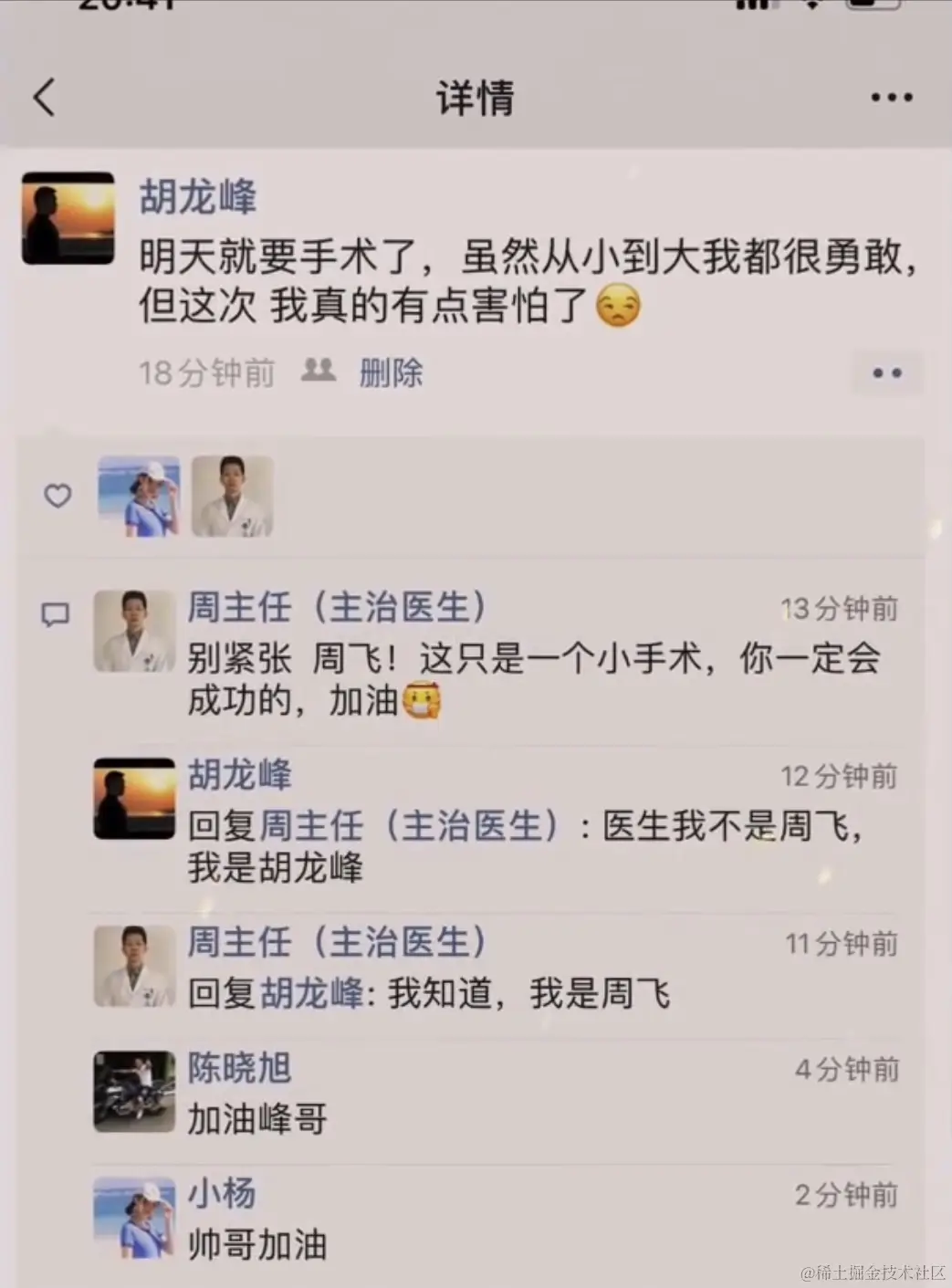Open 小杨's name link

222,1192
